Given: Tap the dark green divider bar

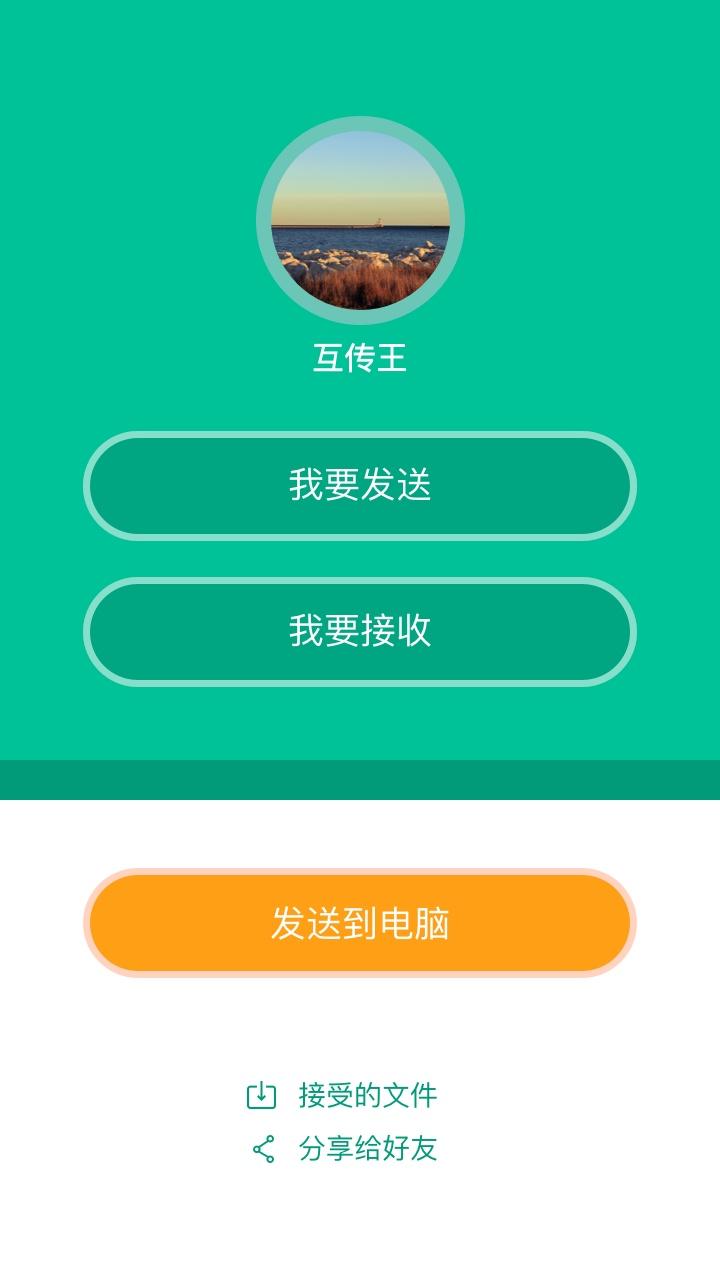Looking at the screenshot, I should 360,775.
